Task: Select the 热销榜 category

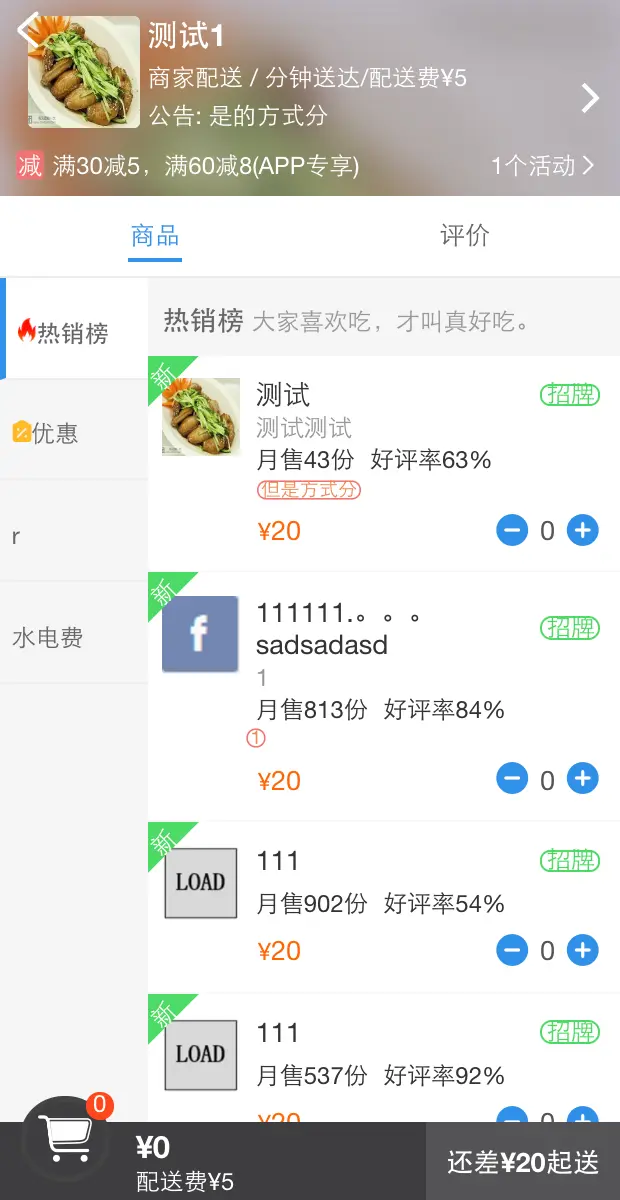Action: [x=74, y=332]
